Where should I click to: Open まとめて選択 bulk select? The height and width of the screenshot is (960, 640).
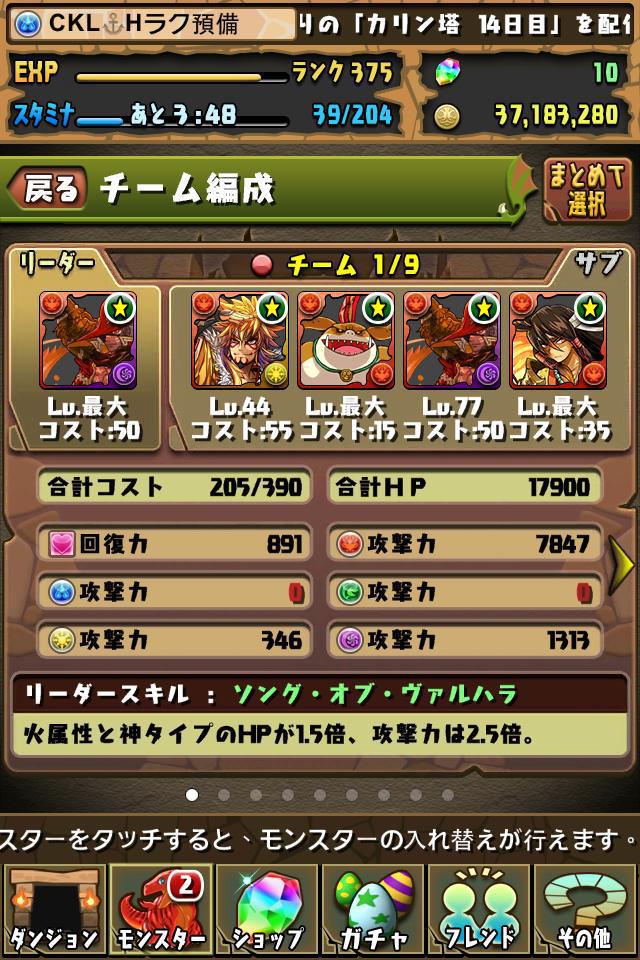click(587, 189)
